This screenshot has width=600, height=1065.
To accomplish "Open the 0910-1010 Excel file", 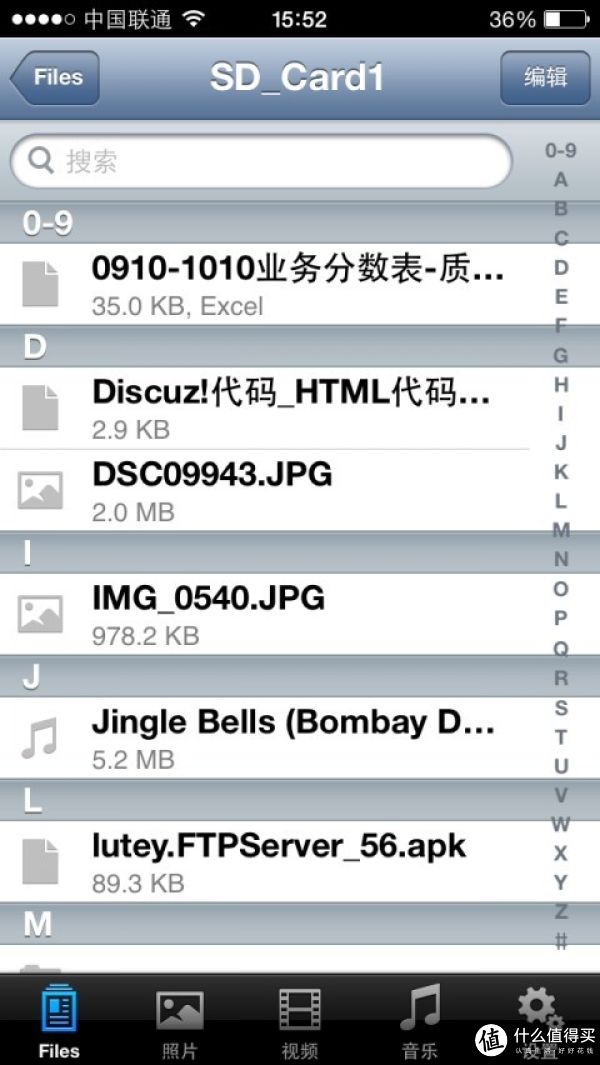I will coord(265,285).
